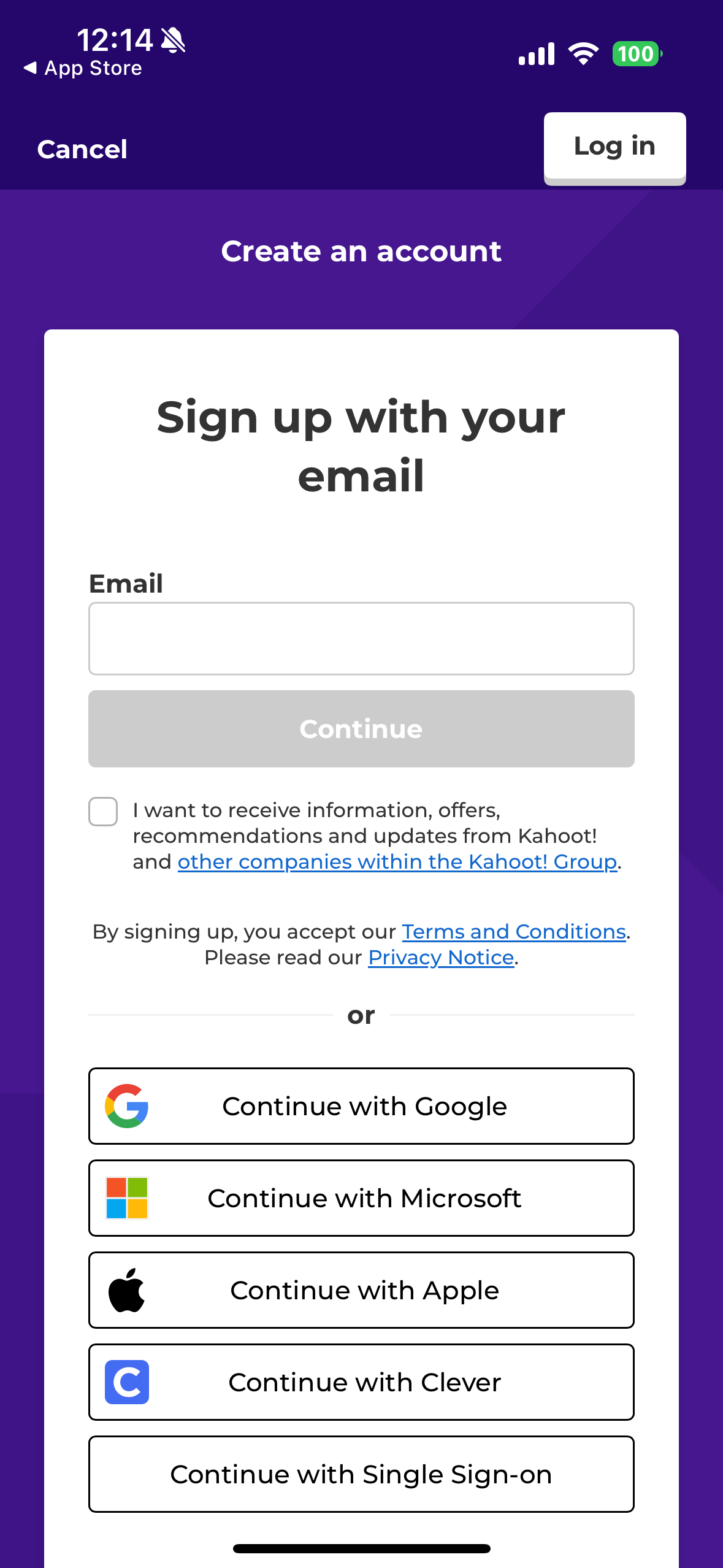Continue with Clever
The height and width of the screenshot is (1568, 723).
pyautogui.click(x=361, y=1382)
